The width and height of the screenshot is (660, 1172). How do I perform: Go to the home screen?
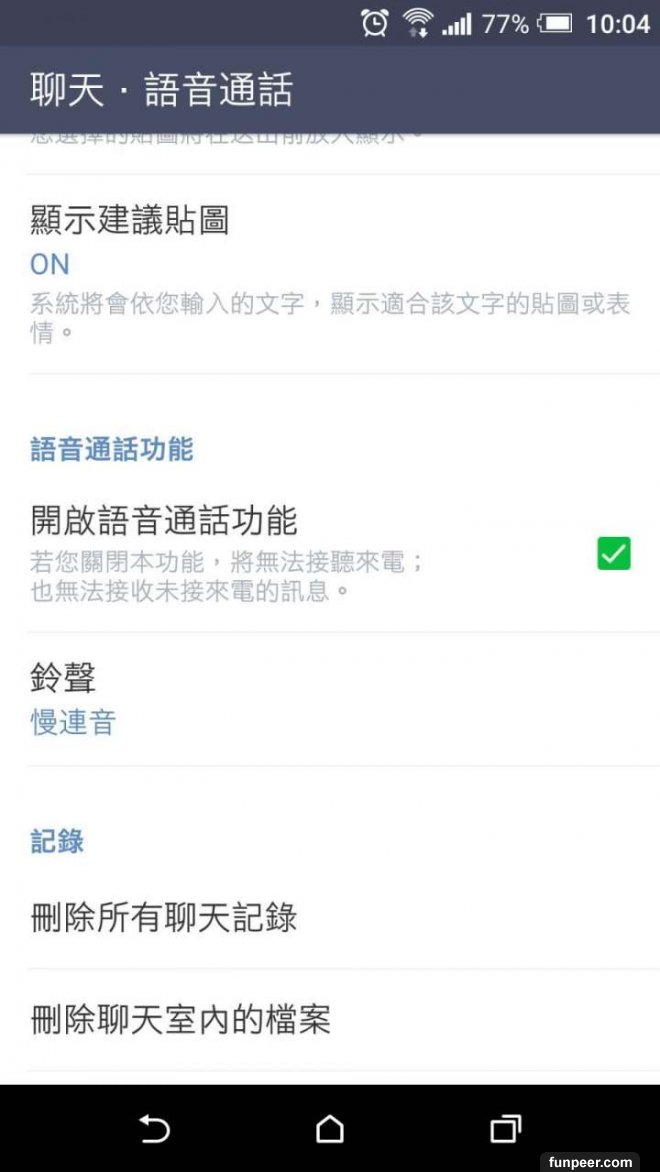pos(330,1129)
